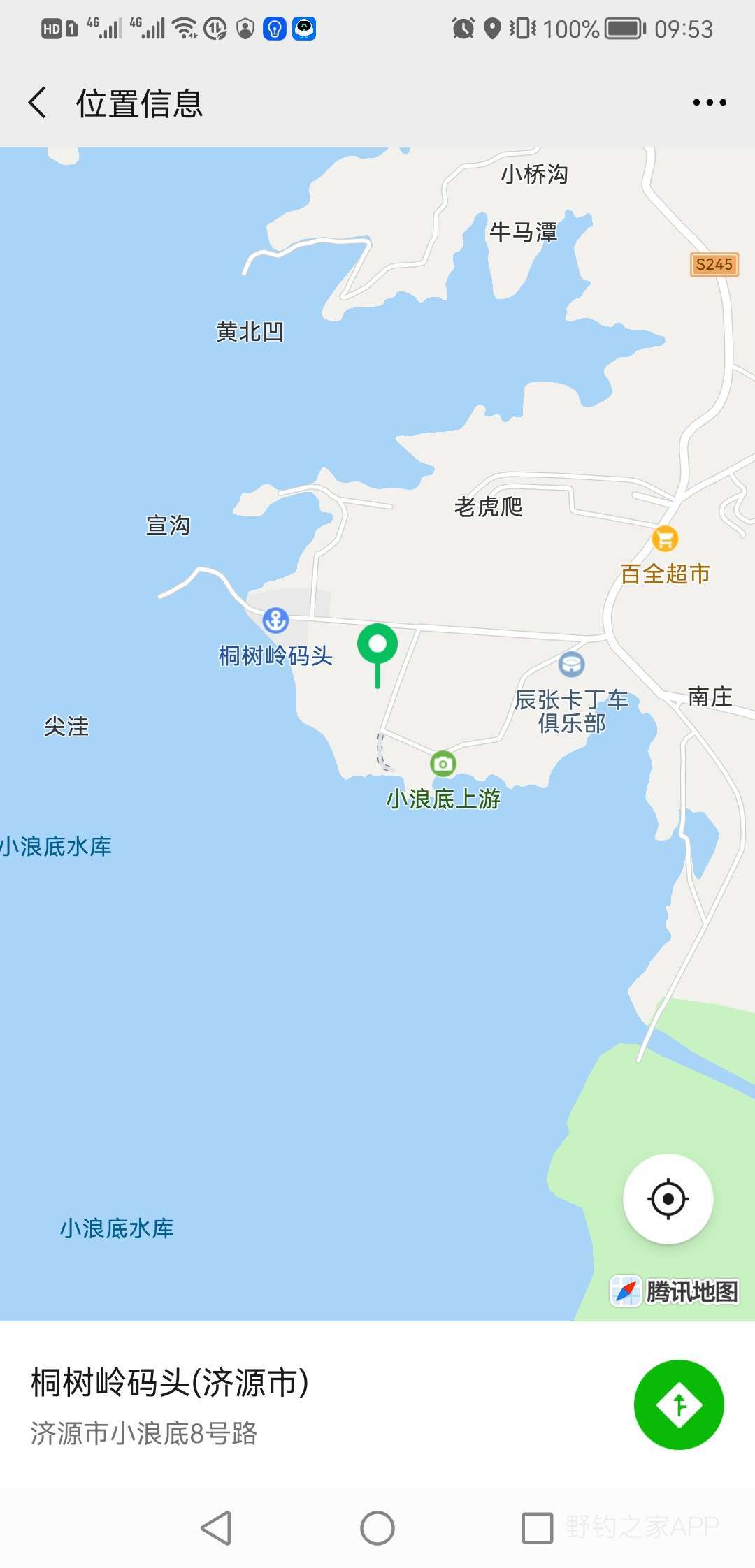Select the 百全超市 shop marker

pos(665,539)
